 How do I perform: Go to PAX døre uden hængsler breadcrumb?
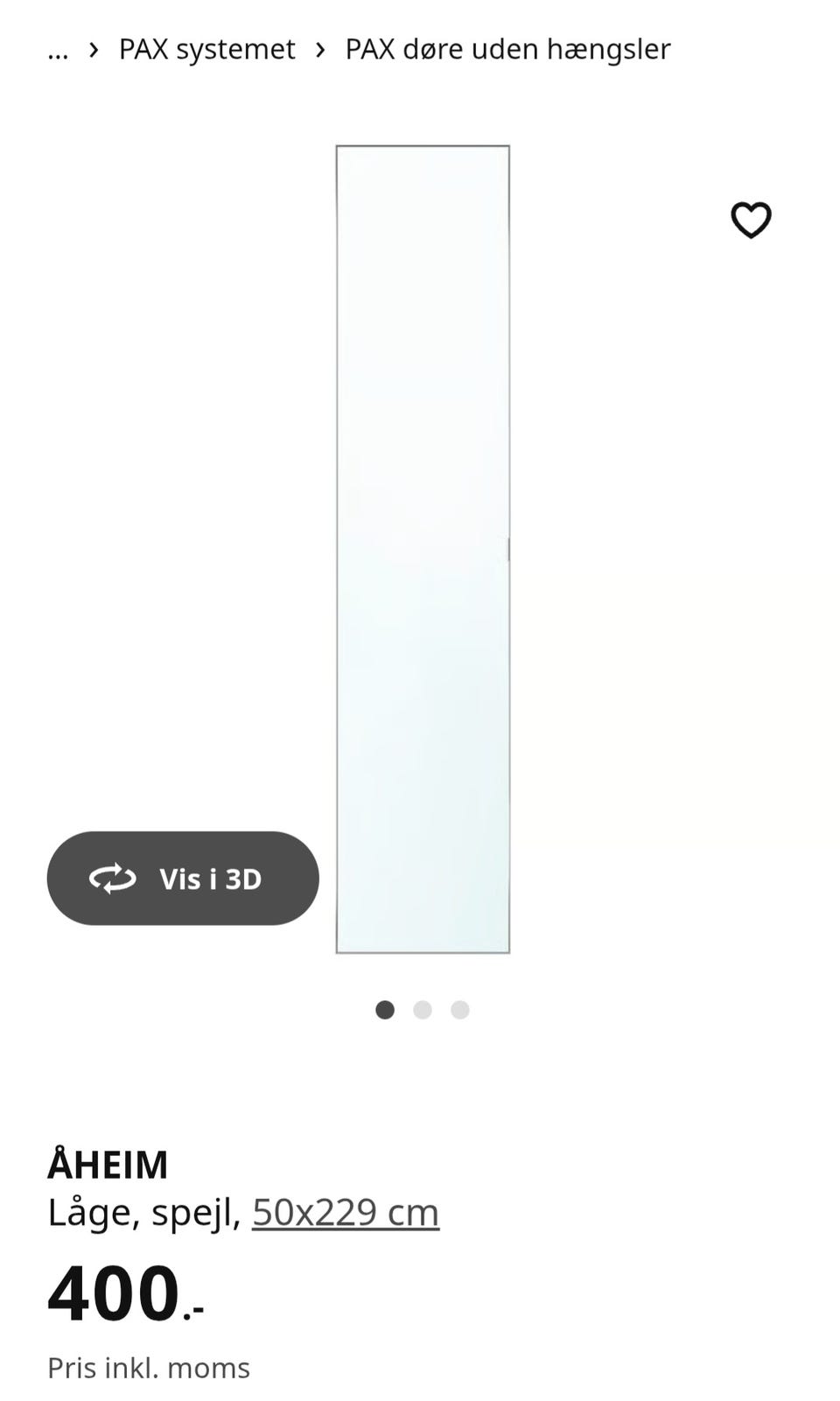click(507, 49)
